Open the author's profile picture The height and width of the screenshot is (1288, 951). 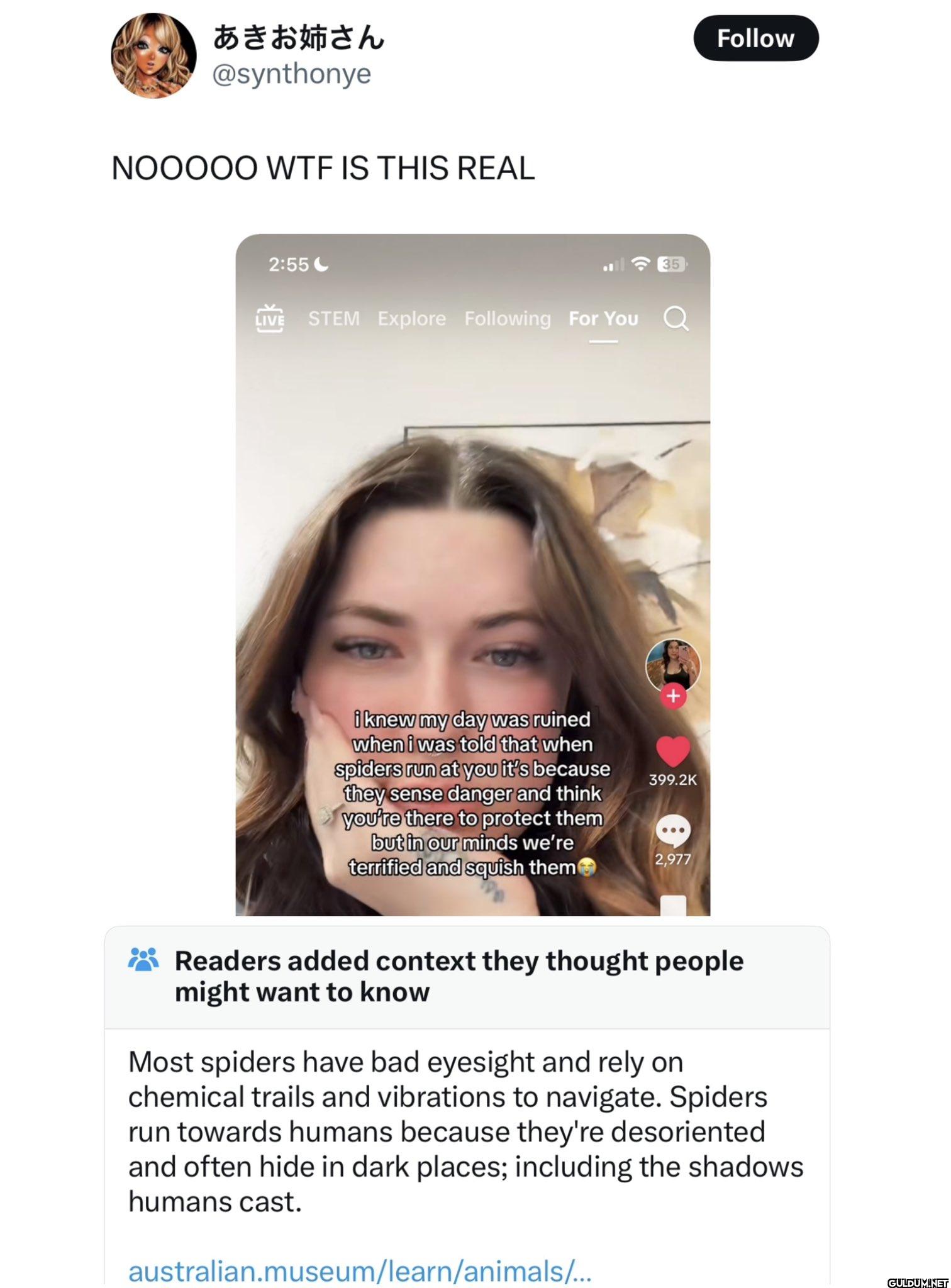tap(153, 55)
